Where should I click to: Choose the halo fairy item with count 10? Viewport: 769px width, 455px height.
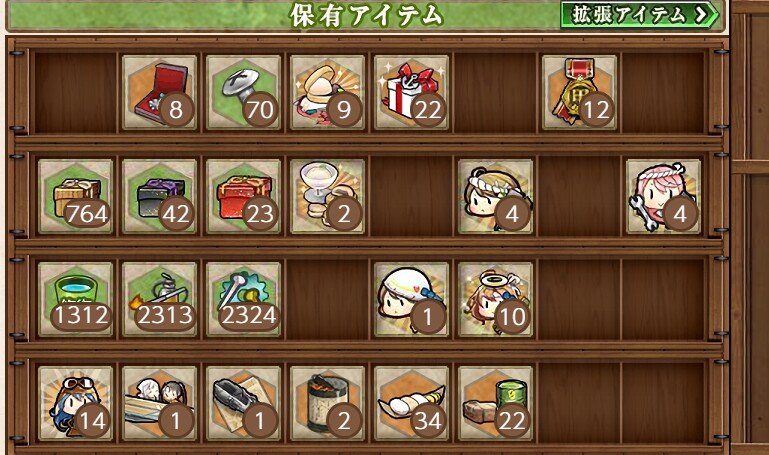click(496, 299)
